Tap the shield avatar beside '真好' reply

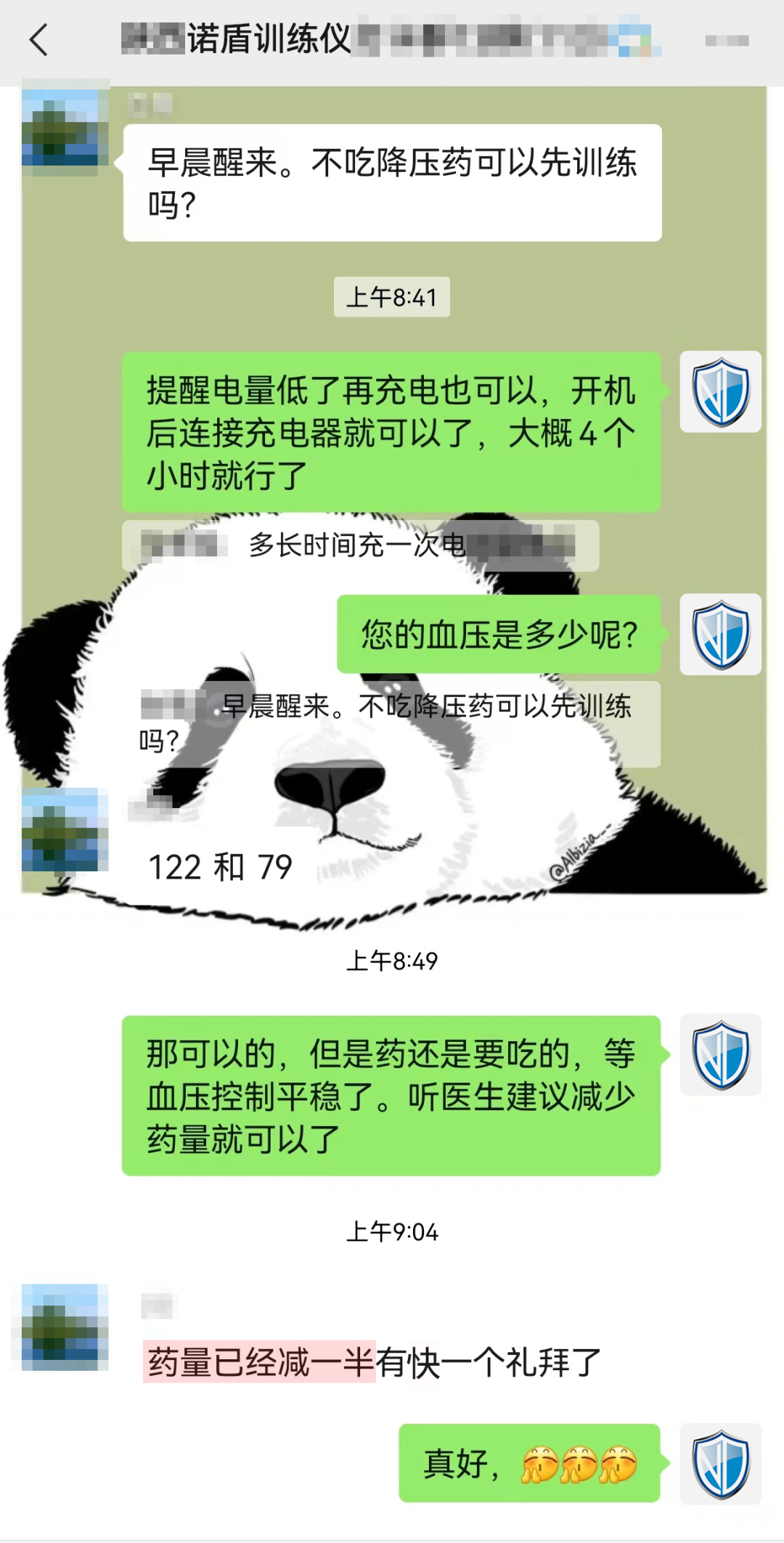tap(720, 1464)
